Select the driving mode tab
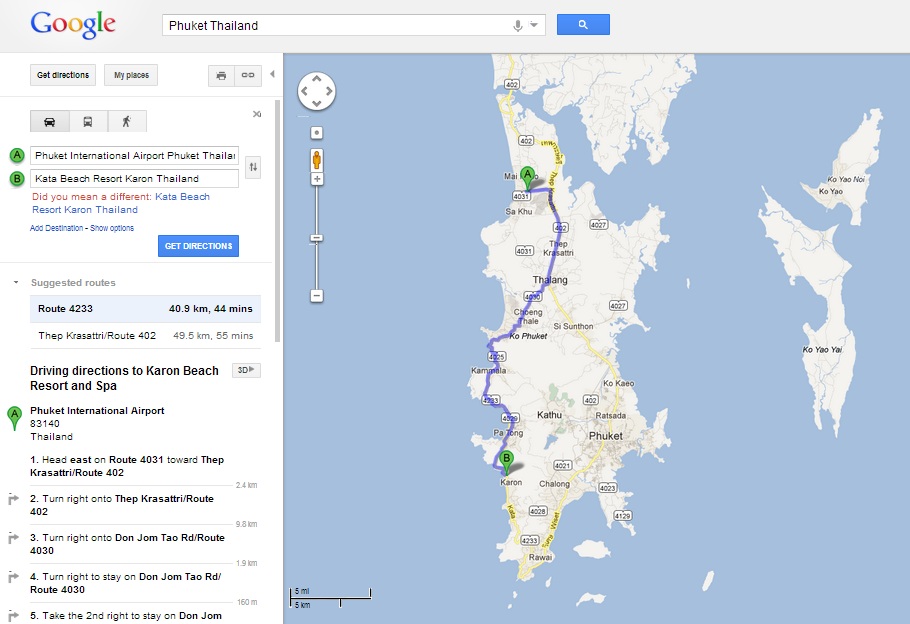 point(50,121)
